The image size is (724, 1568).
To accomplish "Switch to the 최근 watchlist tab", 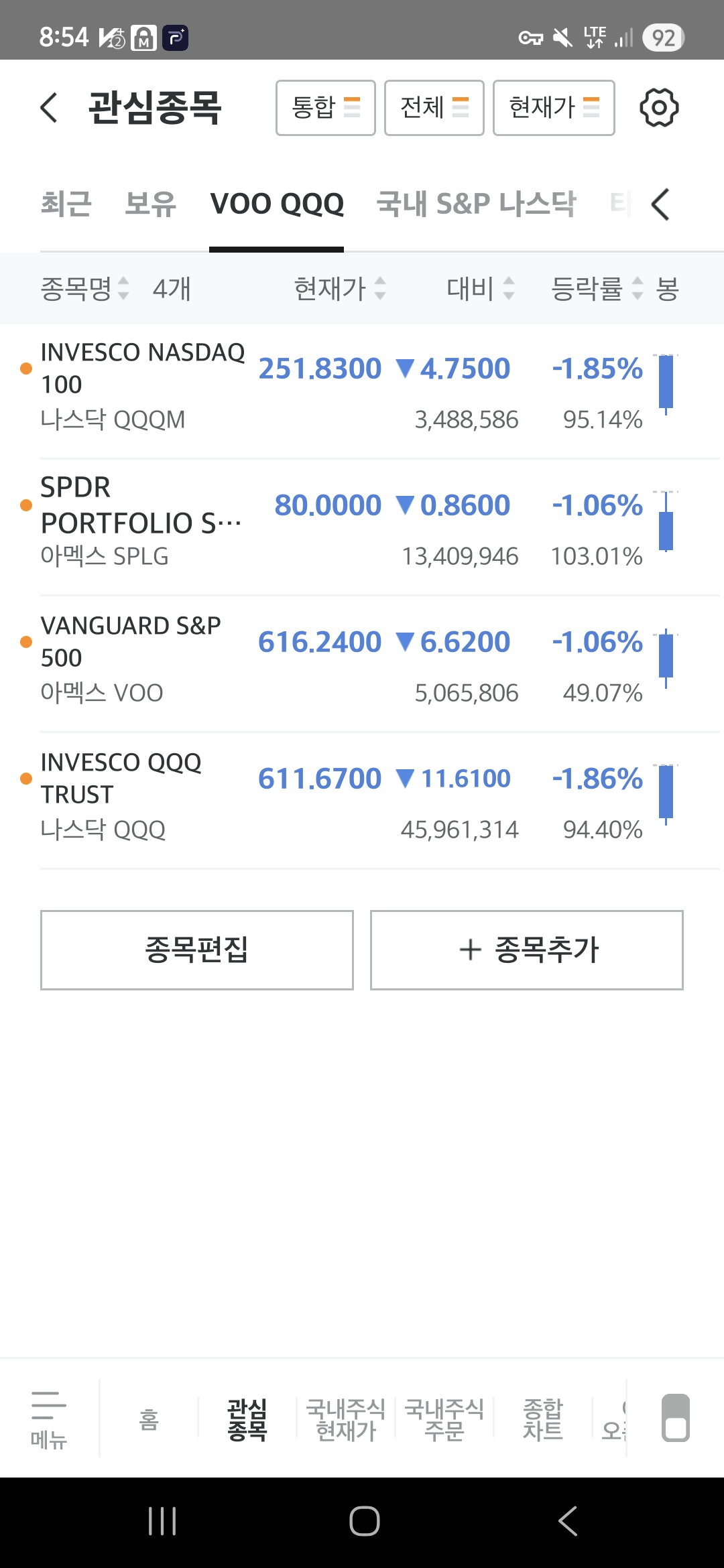I will click(x=66, y=204).
